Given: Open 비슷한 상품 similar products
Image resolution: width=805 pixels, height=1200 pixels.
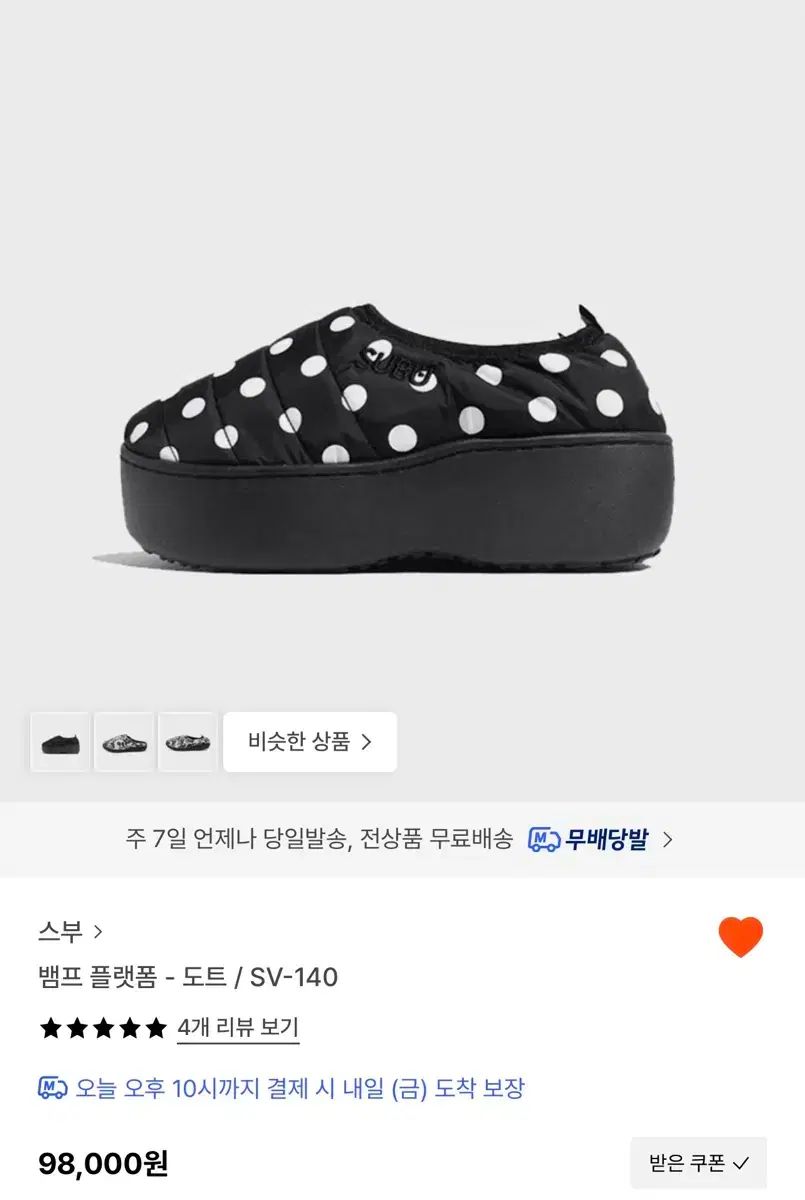Looking at the screenshot, I should (310, 742).
